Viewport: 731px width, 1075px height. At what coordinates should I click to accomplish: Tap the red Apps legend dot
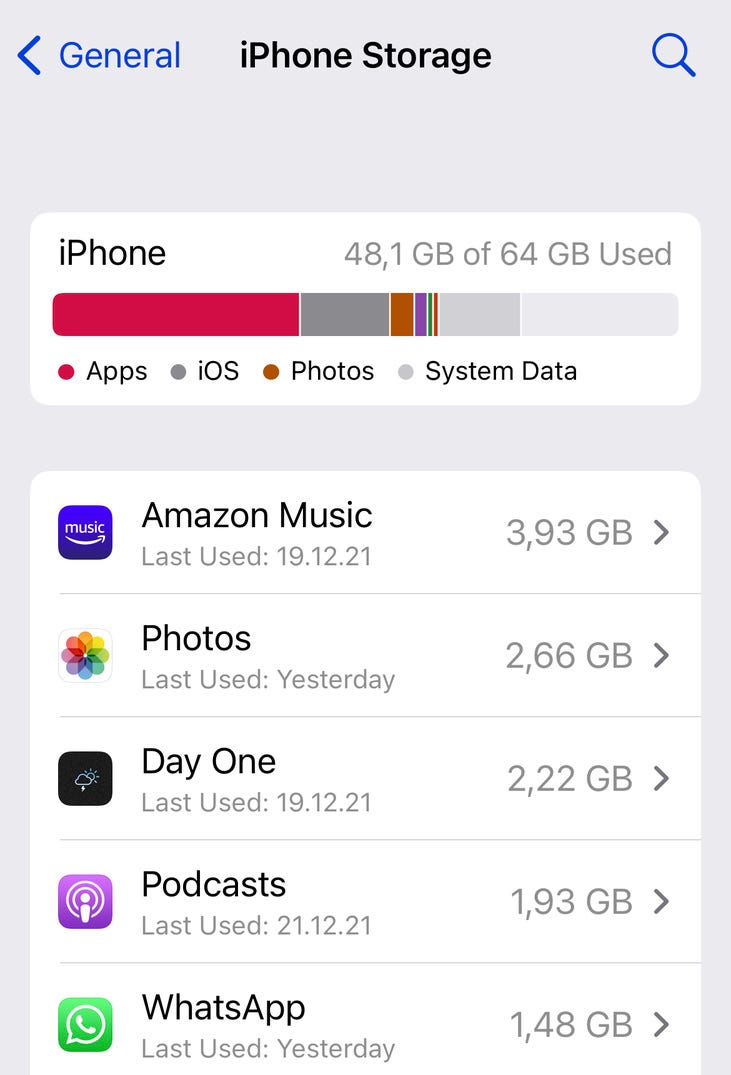[x=63, y=371]
